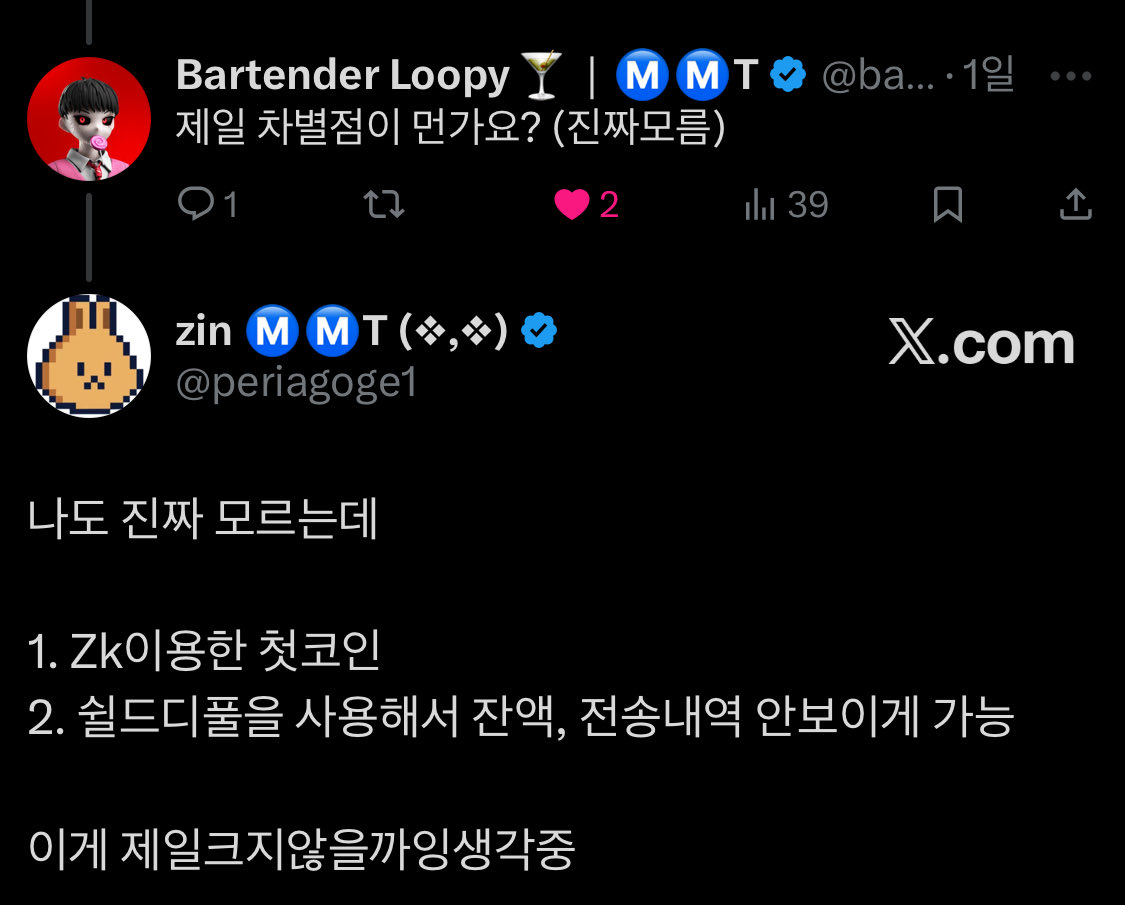Open Bartender Loopy's profile picture
This screenshot has width=1125, height=905.
click(89, 118)
